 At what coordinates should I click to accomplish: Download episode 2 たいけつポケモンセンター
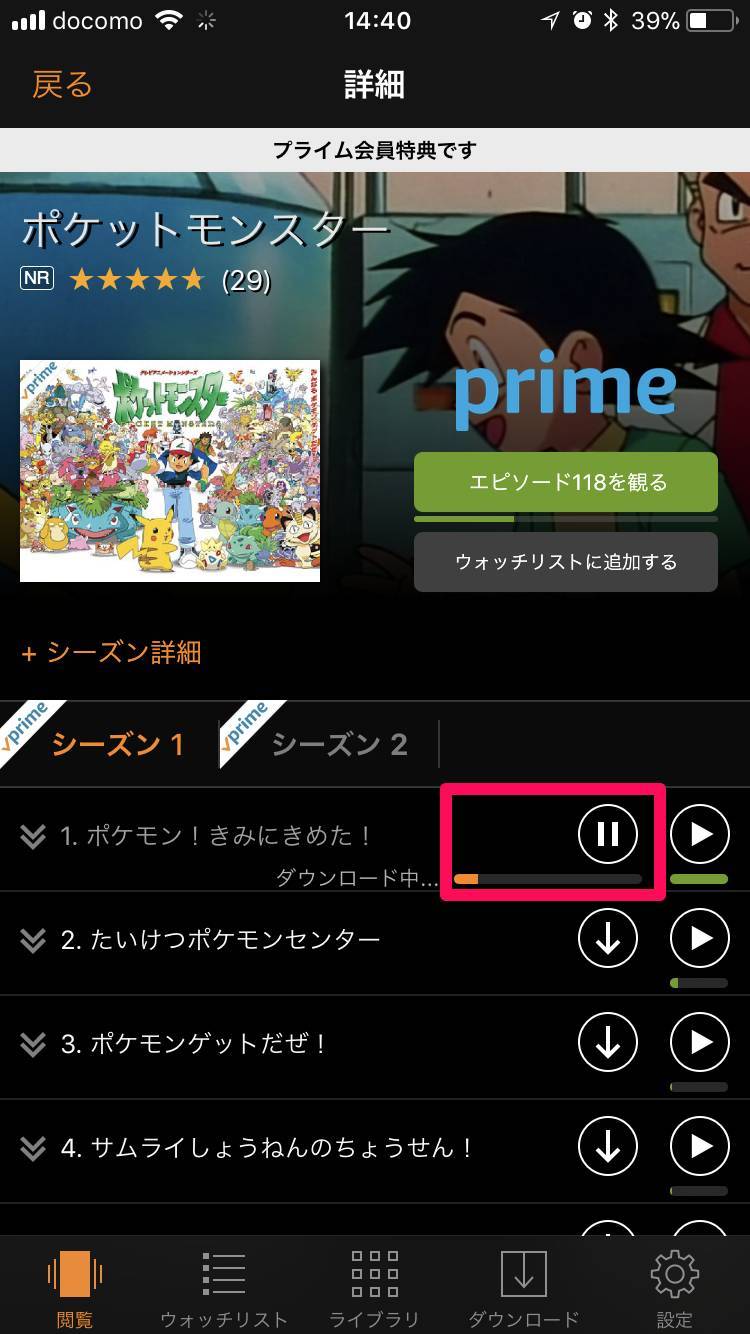point(608,939)
